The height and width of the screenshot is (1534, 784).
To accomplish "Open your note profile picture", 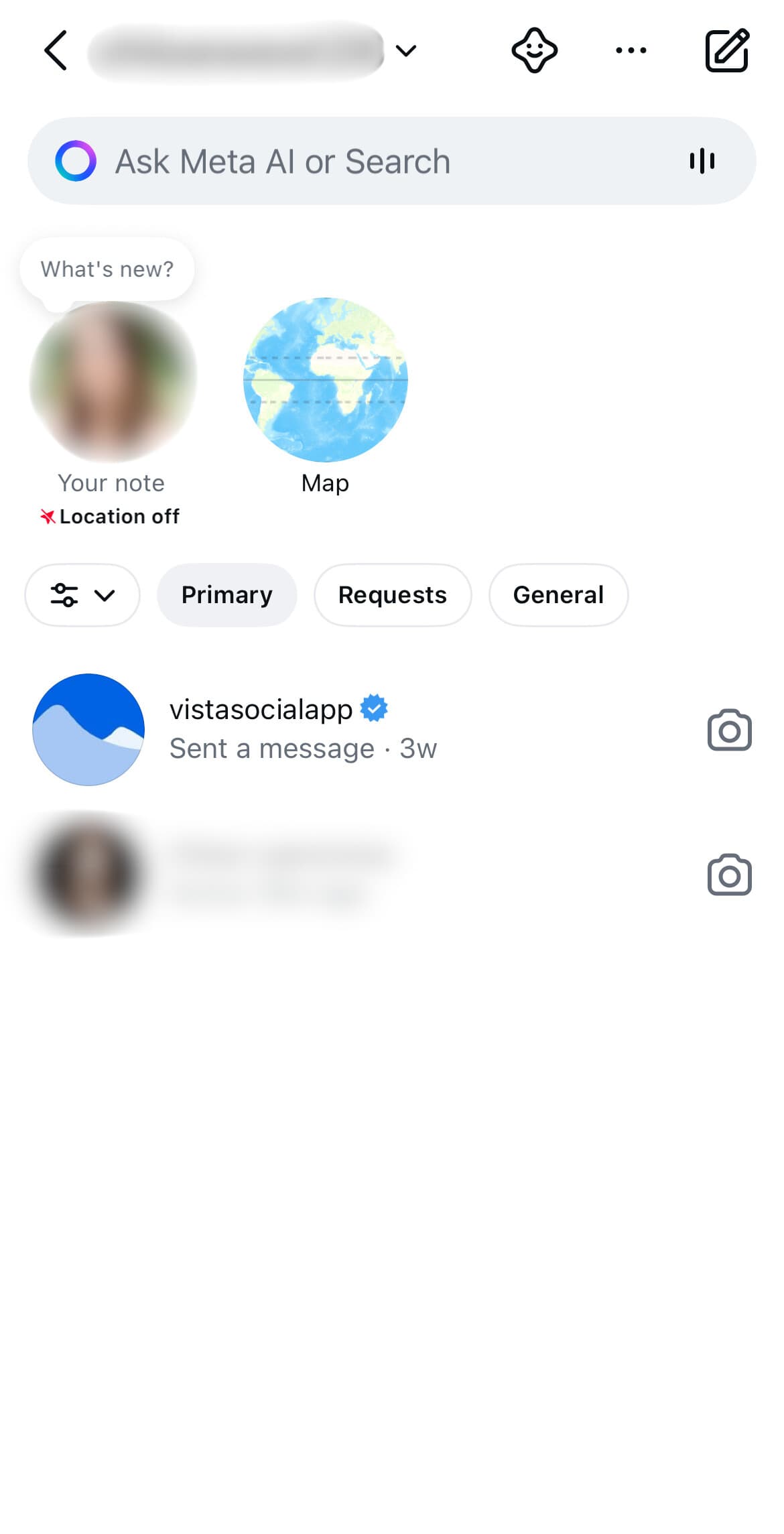I will (113, 382).
